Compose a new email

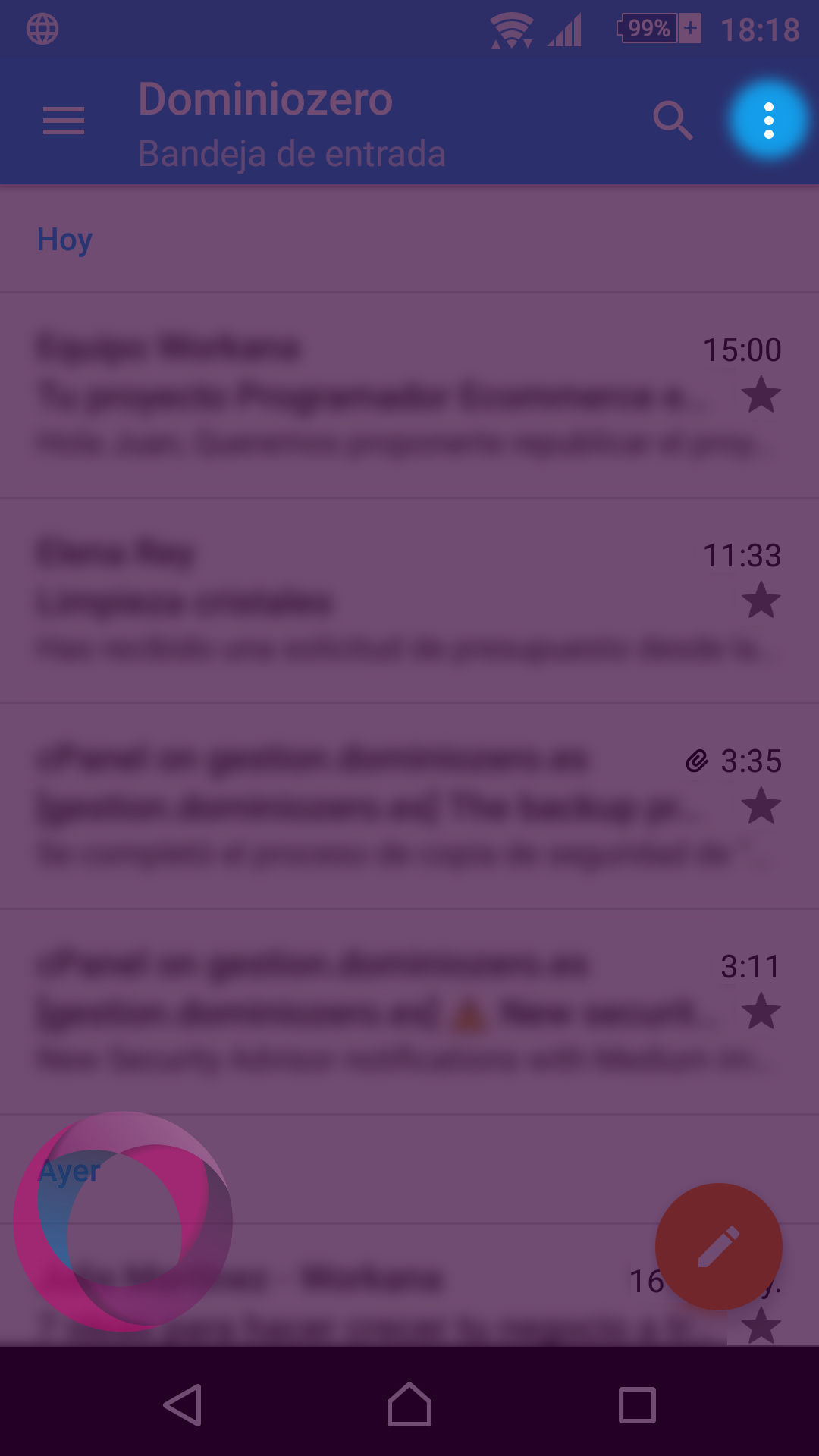(718, 1246)
